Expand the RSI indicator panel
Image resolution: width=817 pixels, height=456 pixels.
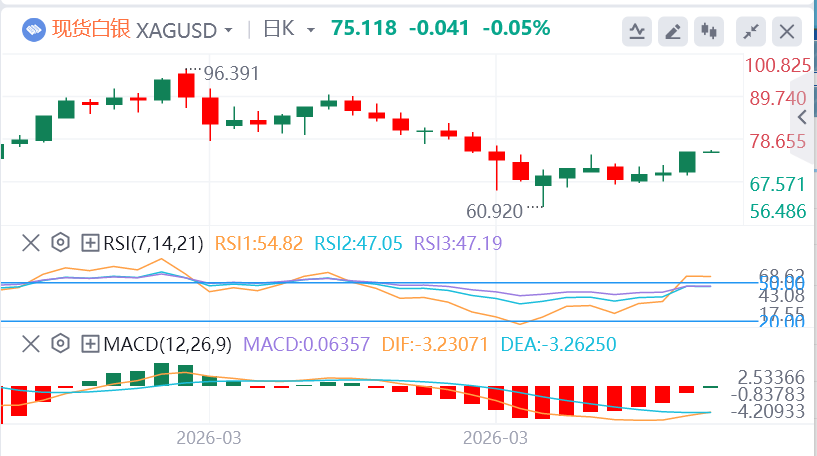click(x=90, y=243)
